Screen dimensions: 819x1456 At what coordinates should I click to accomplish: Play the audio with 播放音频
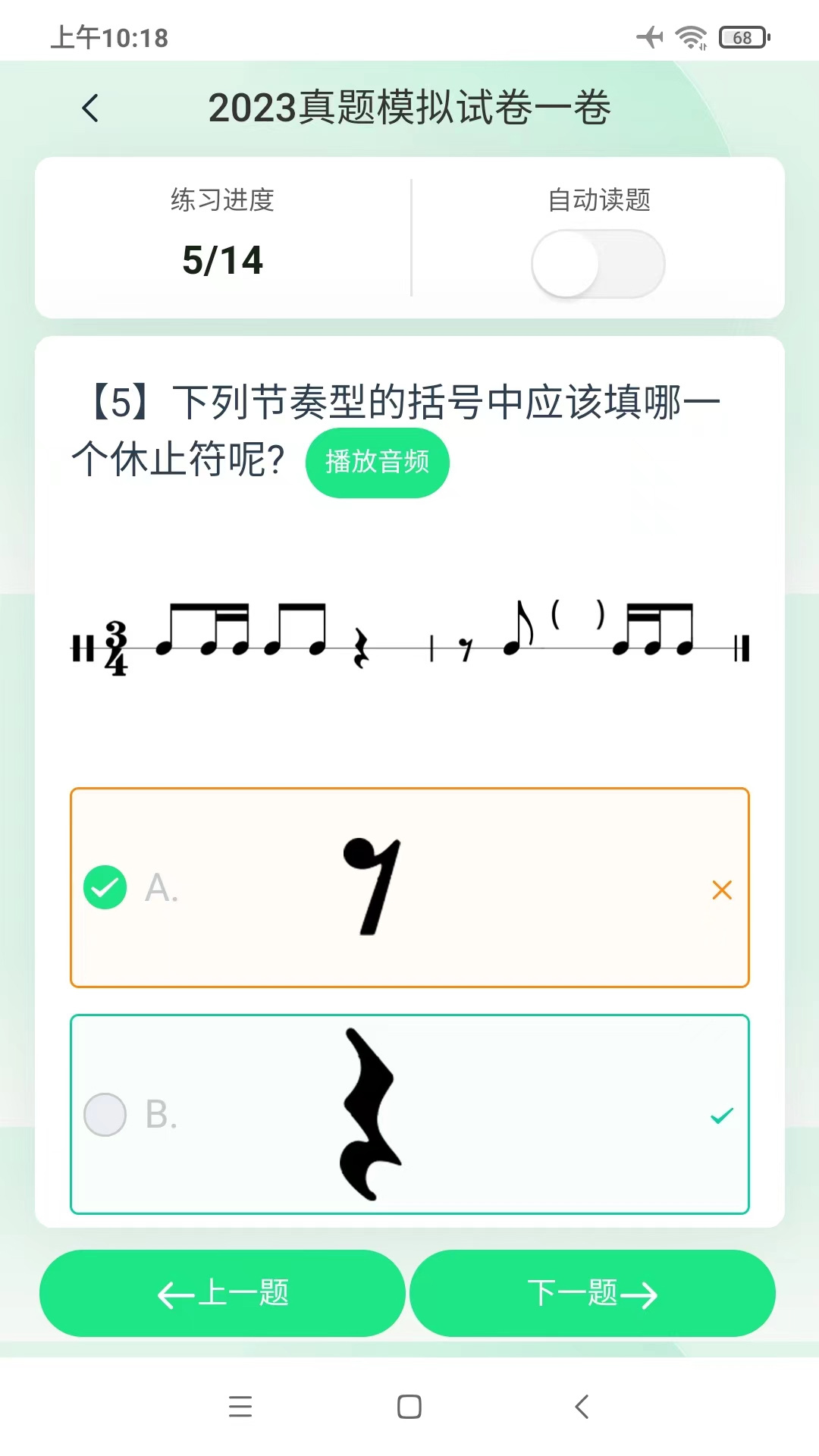point(377,462)
